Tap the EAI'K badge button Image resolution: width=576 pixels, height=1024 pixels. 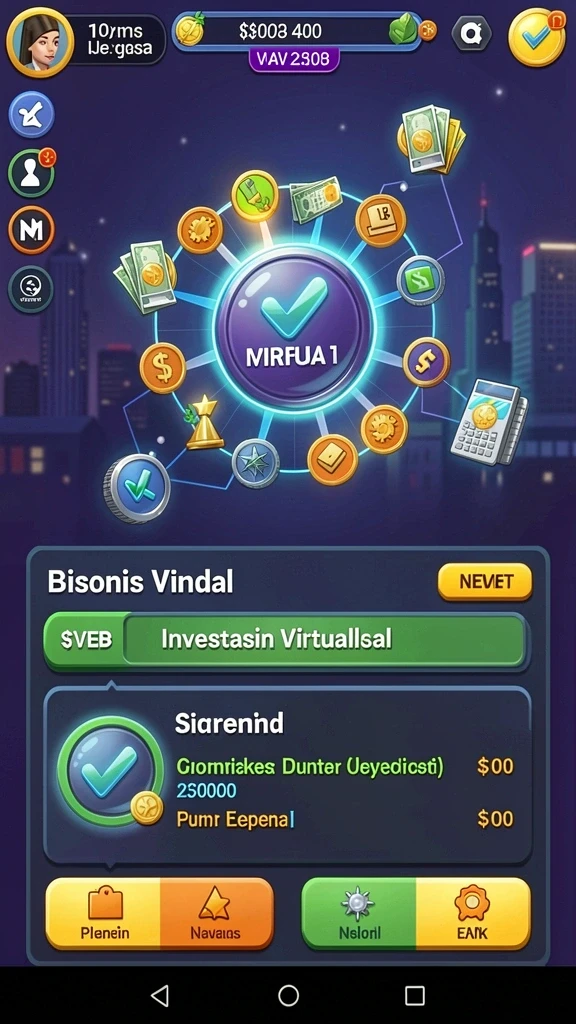click(x=473, y=913)
